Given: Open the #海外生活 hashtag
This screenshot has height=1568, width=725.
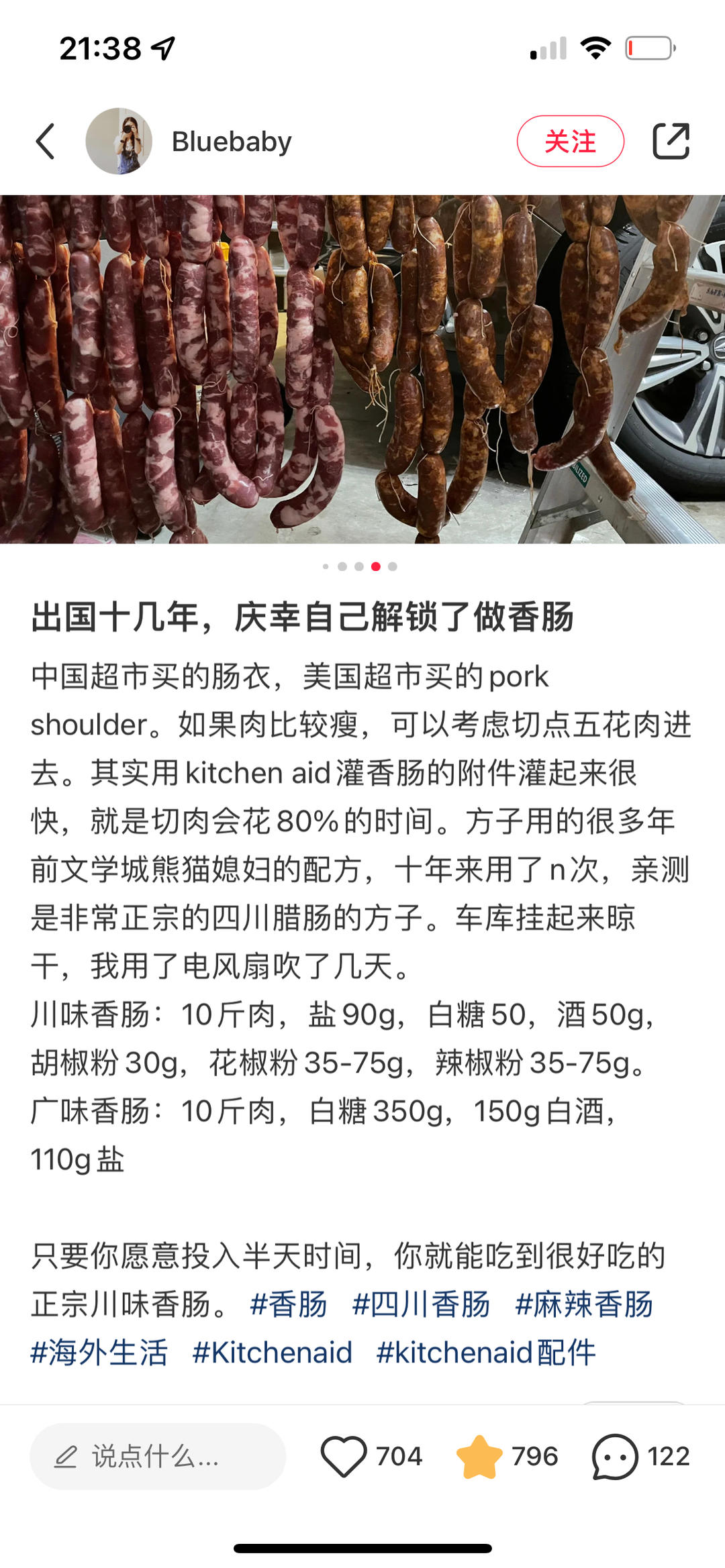Looking at the screenshot, I should 99,1353.
